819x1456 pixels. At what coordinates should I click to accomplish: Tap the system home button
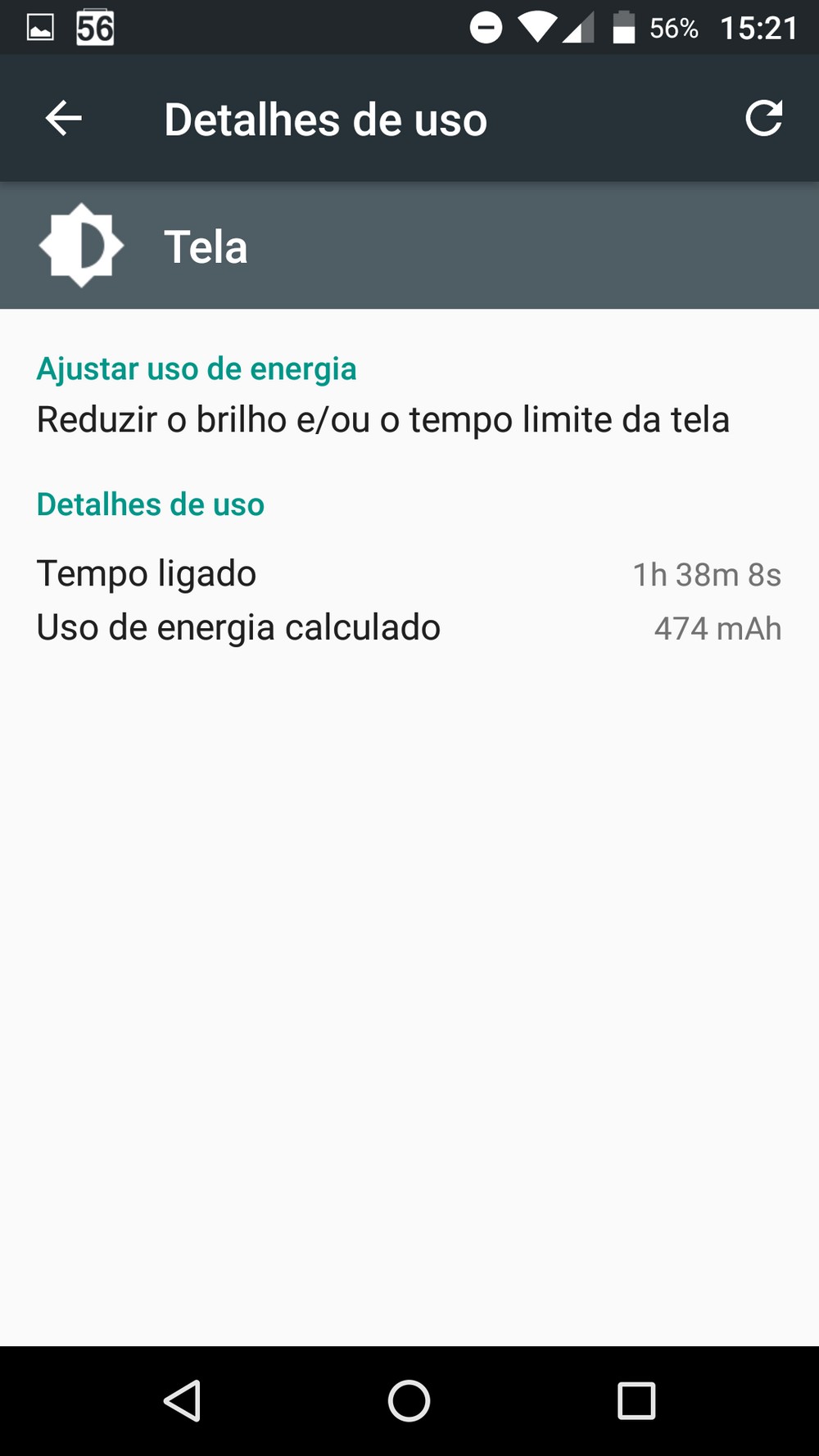coord(409,1400)
